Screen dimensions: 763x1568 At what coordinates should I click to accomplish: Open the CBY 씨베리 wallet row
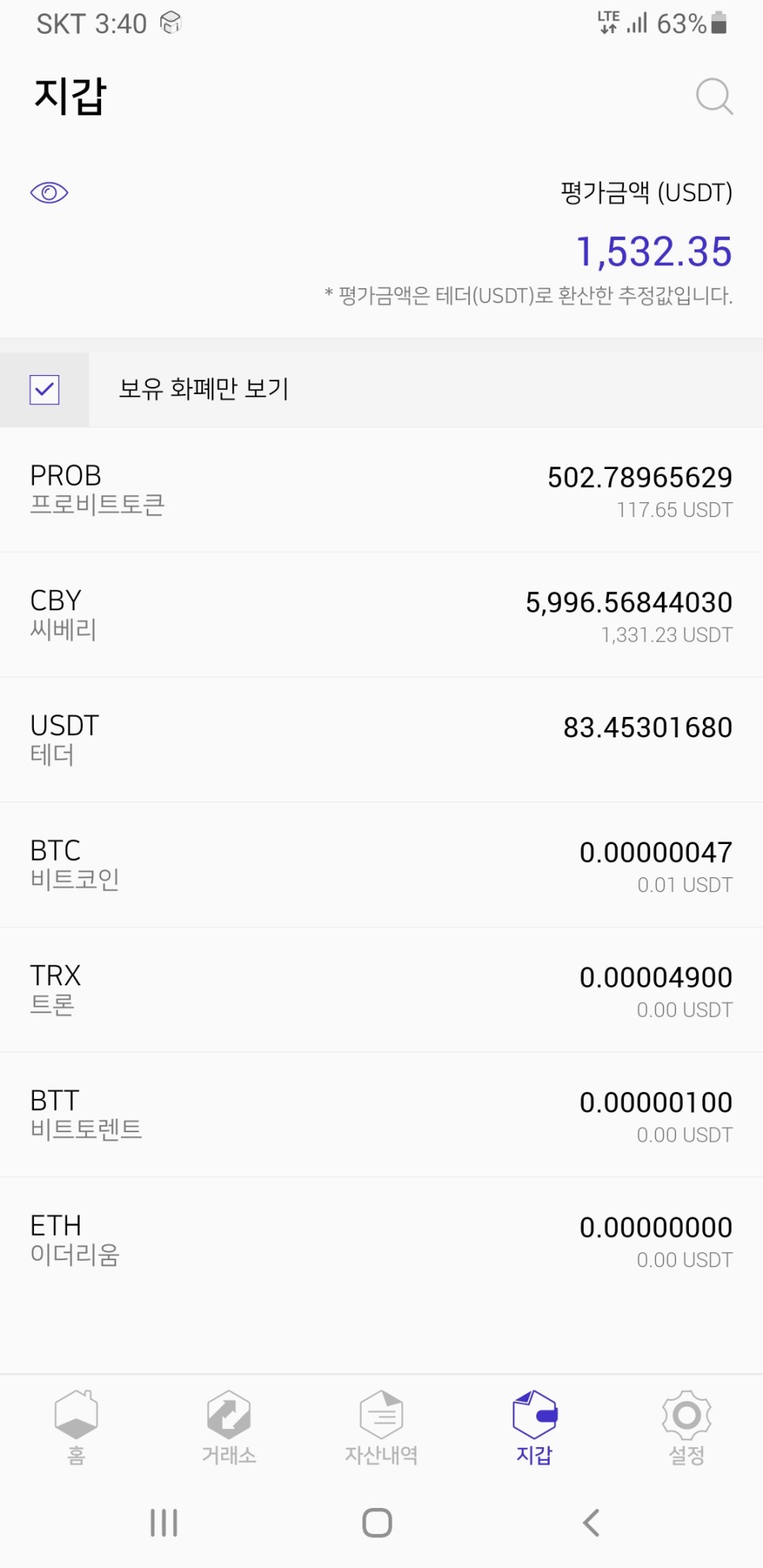tap(381, 615)
